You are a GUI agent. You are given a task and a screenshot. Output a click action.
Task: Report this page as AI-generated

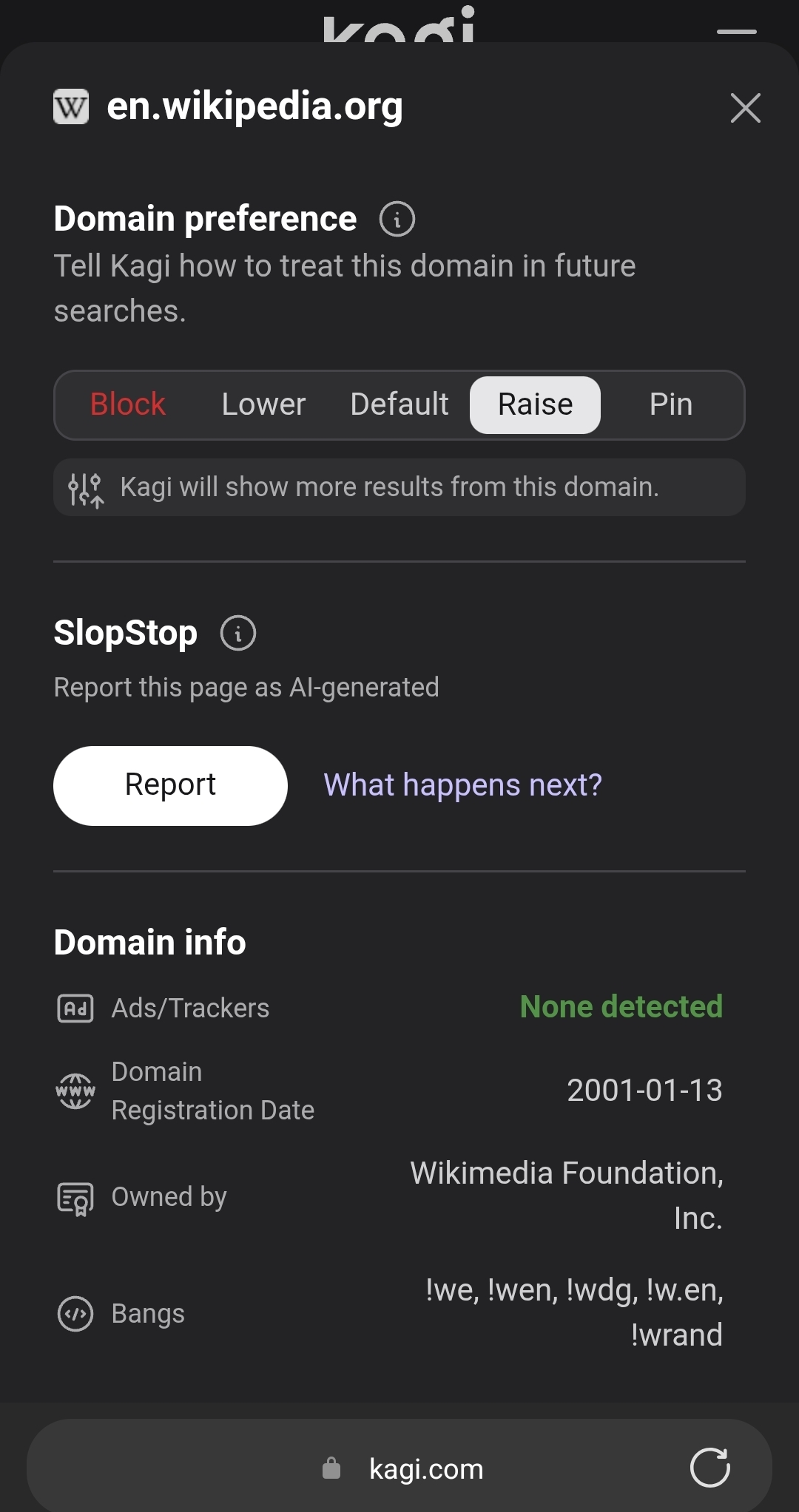pyautogui.click(x=170, y=785)
